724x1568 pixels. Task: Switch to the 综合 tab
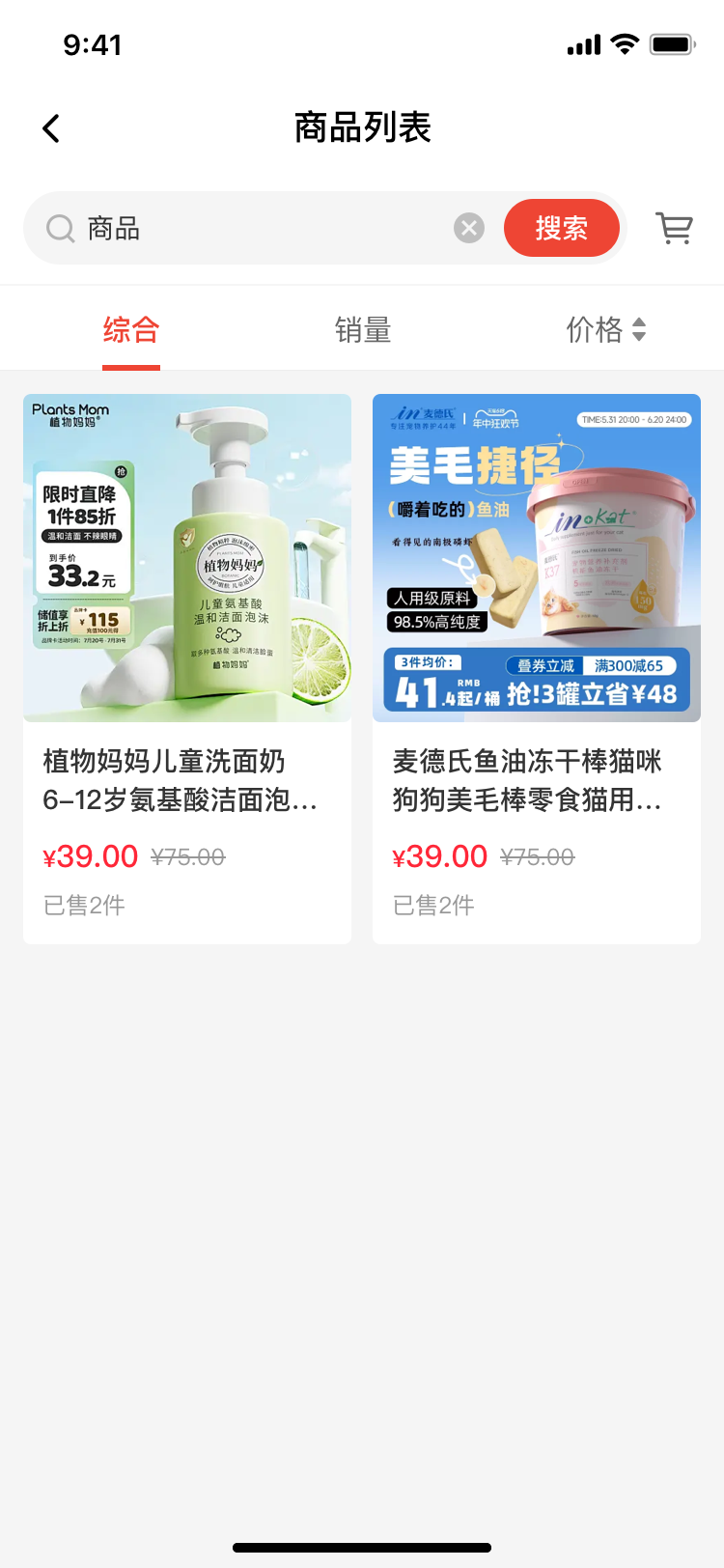click(x=131, y=330)
